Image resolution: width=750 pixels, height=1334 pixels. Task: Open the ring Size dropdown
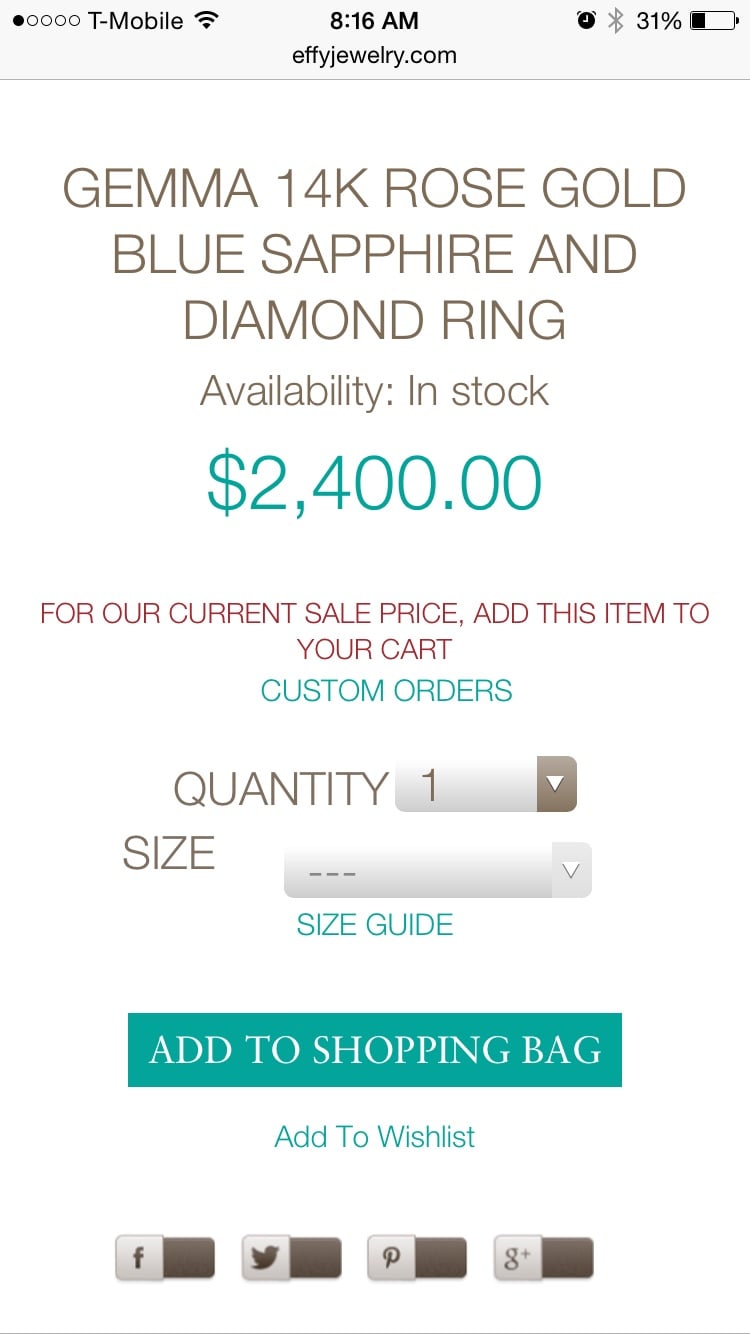437,870
